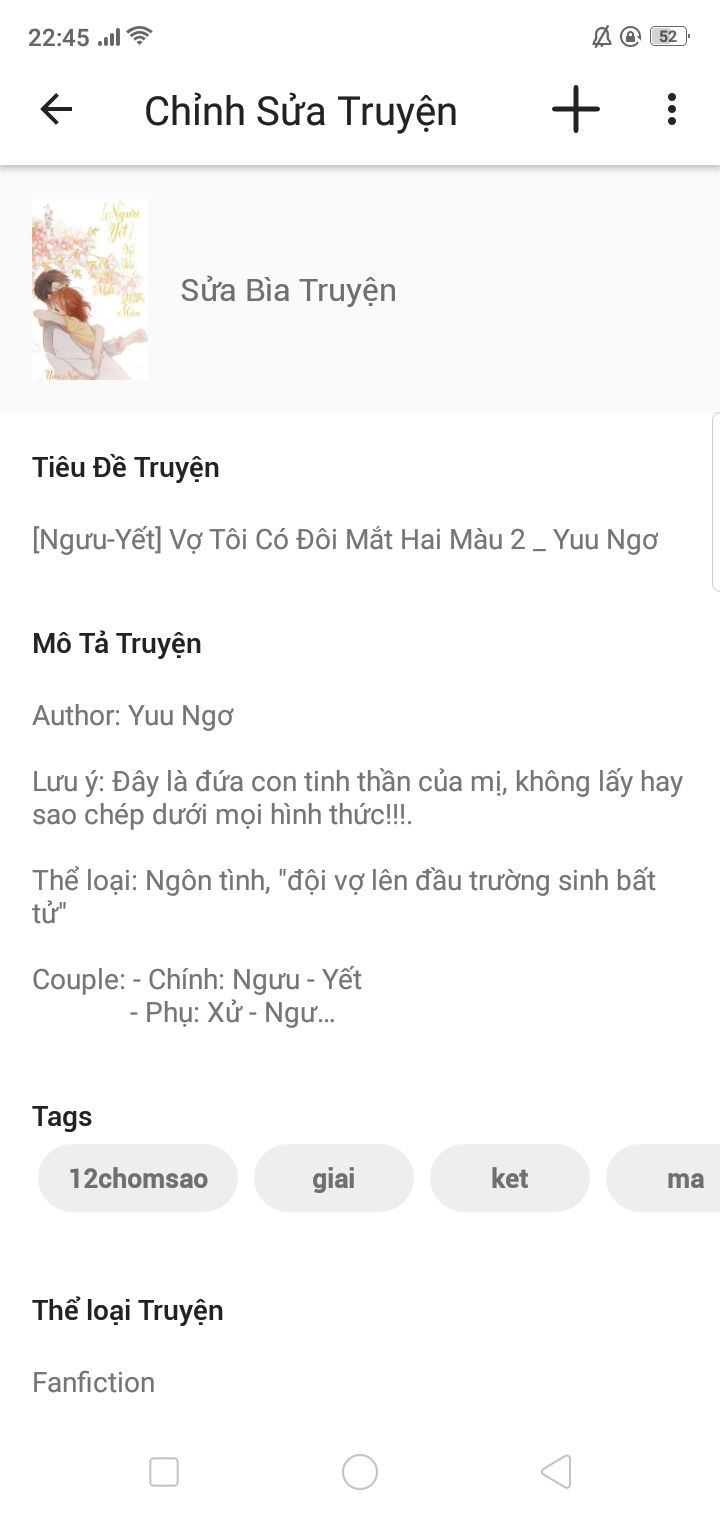Viewport: 720px width, 1520px height.
Task: Edit the story description text
Action: tap(360, 864)
